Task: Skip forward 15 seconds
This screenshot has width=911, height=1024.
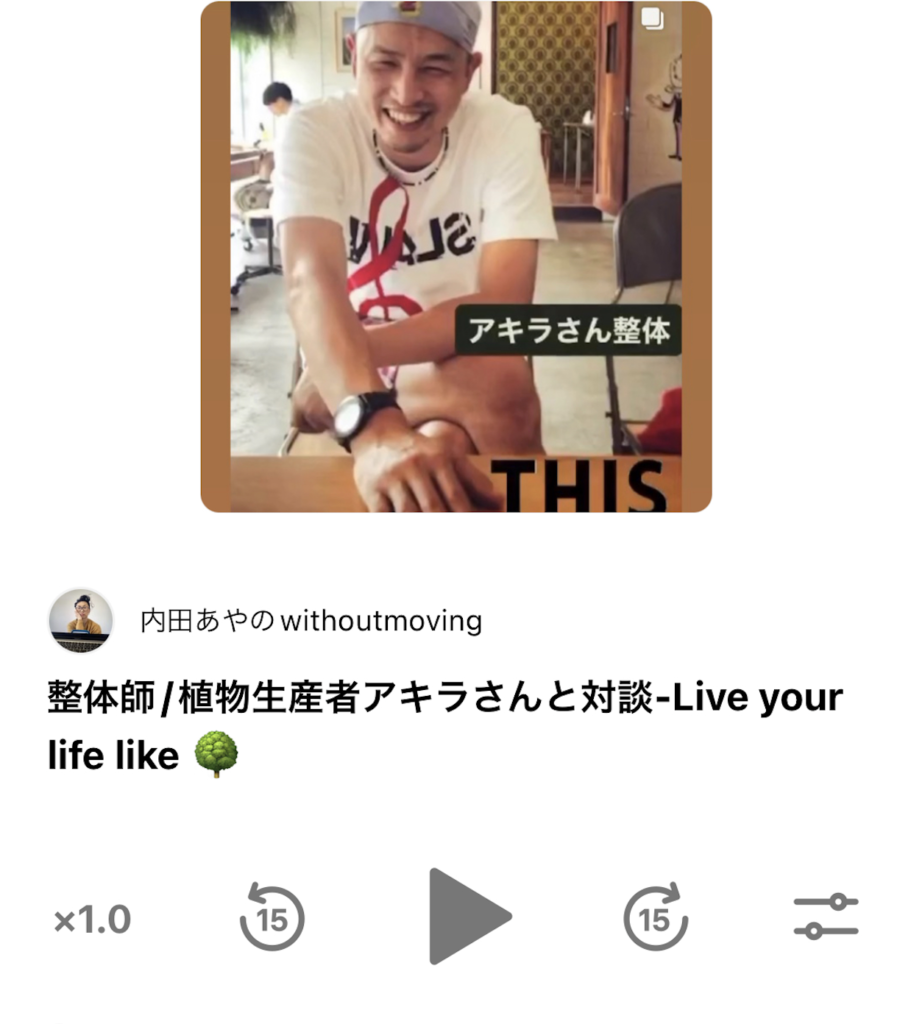Action: (654, 916)
